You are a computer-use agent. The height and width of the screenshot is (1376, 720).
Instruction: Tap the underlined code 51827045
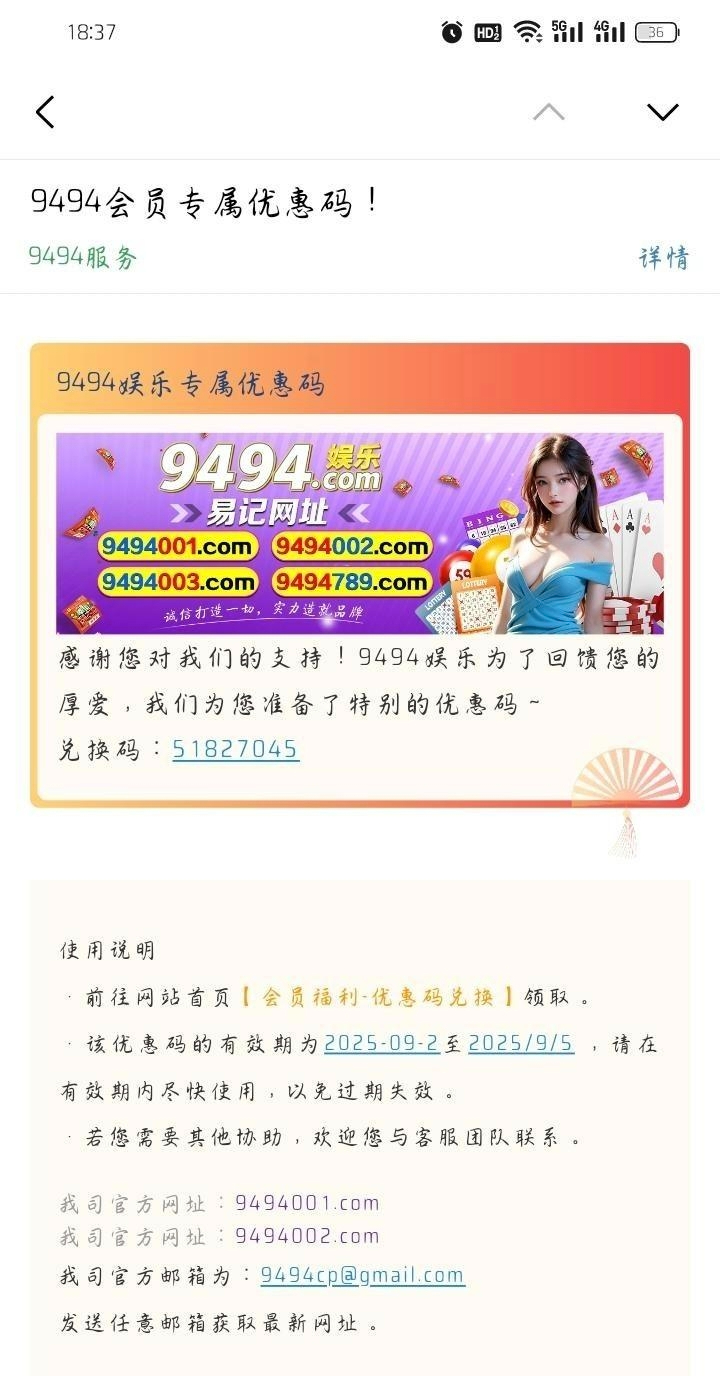[x=235, y=749]
